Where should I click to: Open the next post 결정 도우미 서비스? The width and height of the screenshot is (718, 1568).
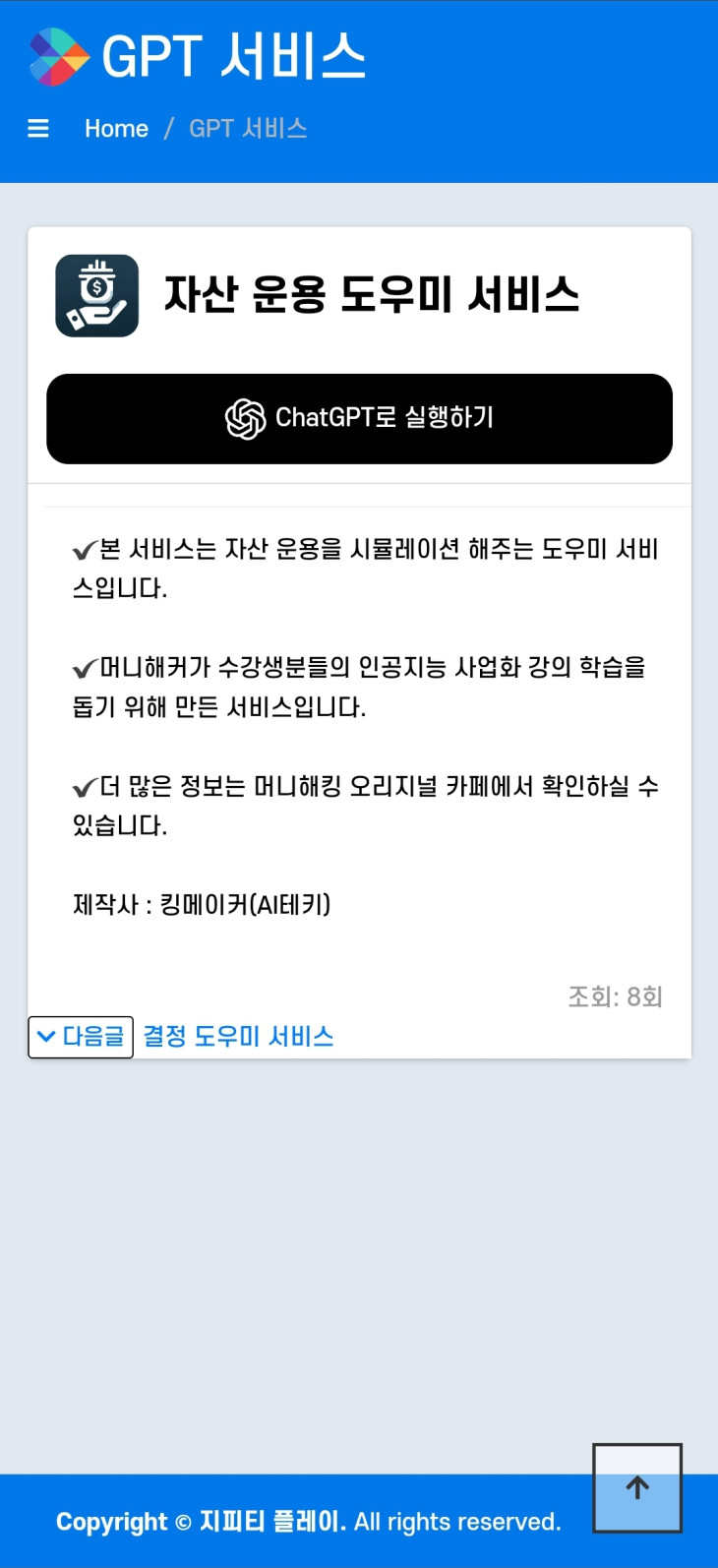[x=239, y=1036]
